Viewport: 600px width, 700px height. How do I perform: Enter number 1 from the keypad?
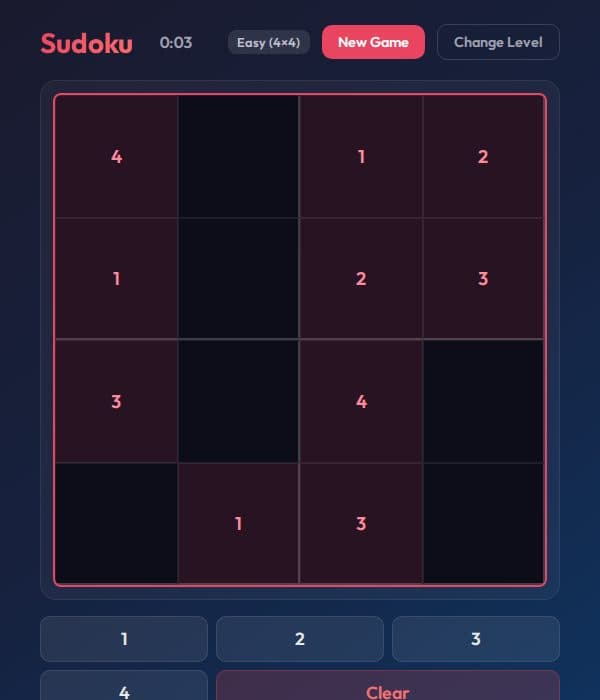tap(124, 639)
